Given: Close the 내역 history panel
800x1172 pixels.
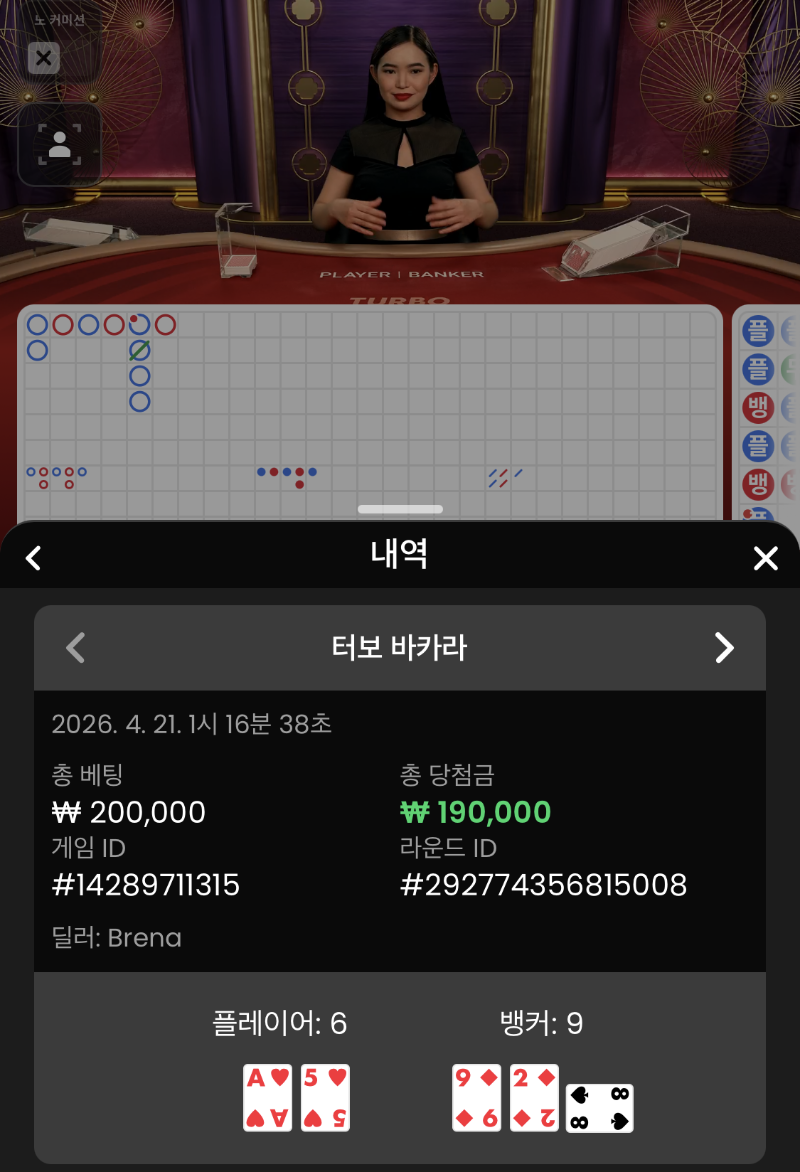Looking at the screenshot, I should coord(765,558).
